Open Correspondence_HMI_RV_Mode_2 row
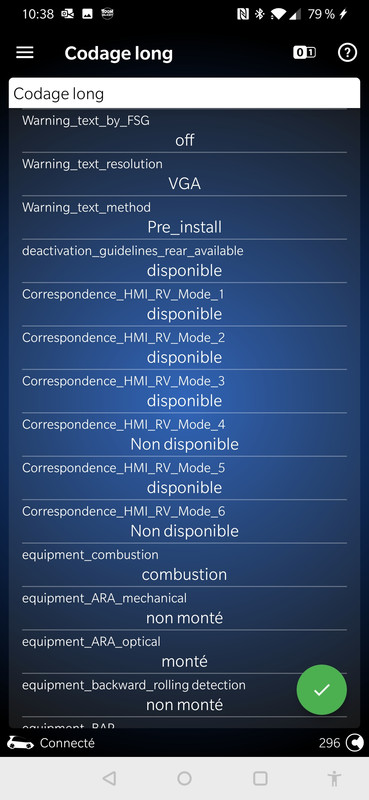 click(184, 347)
